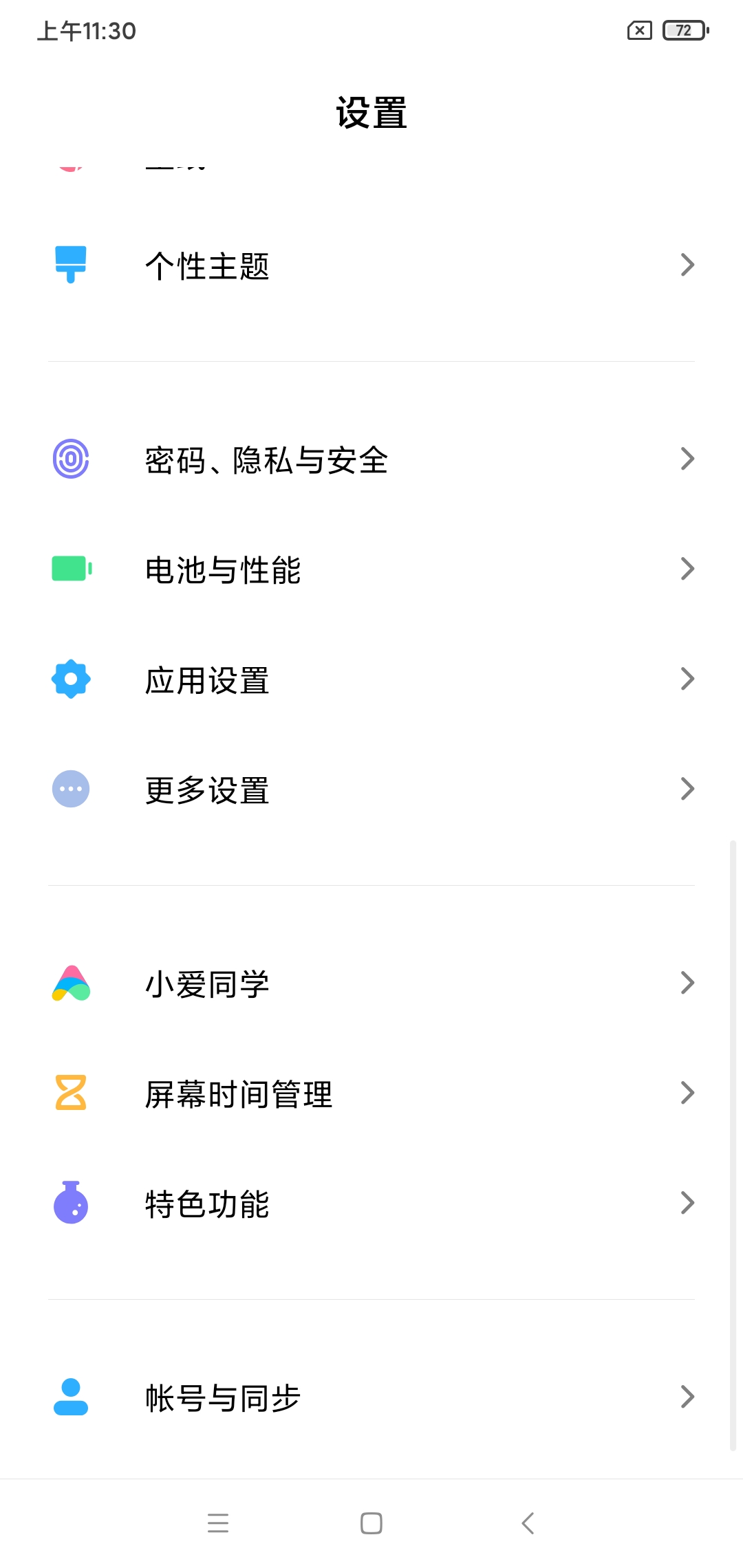
Task: Open 特色功能
Action: tap(371, 1204)
